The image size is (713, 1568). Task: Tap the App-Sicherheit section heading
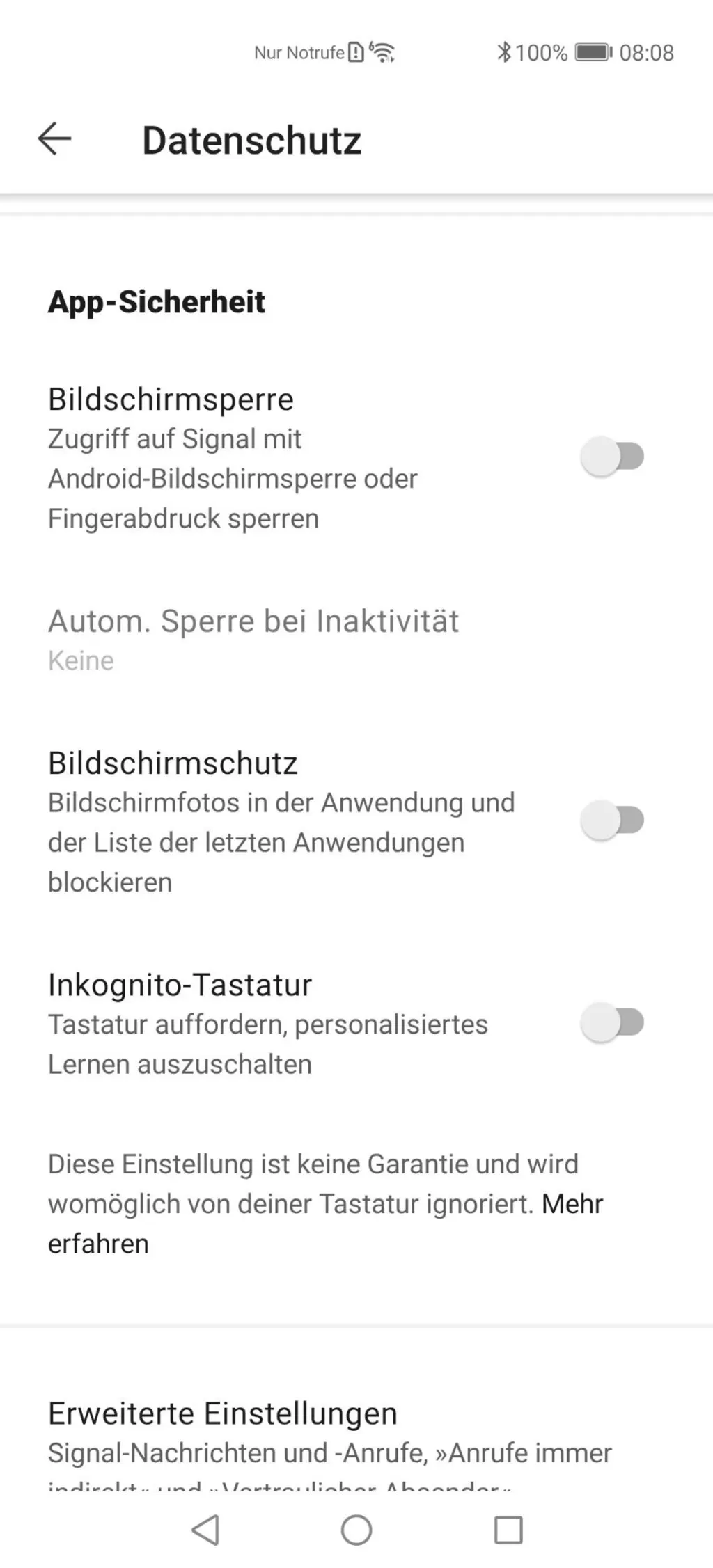pyautogui.click(x=157, y=301)
